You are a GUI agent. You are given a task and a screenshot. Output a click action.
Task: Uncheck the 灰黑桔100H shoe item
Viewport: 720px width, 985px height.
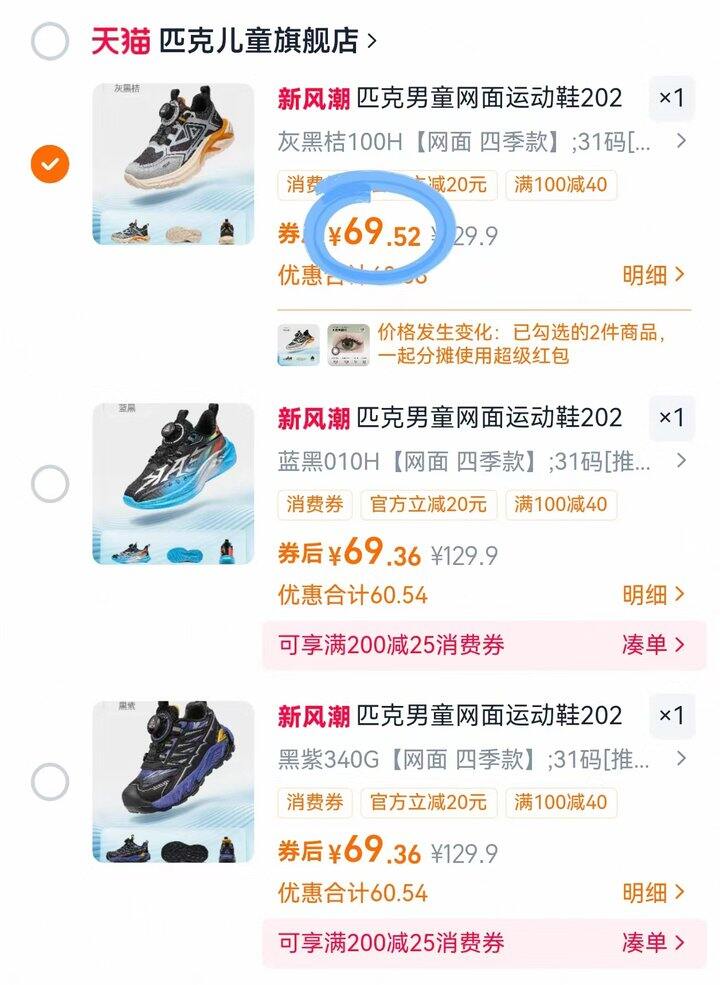point(50,164)
